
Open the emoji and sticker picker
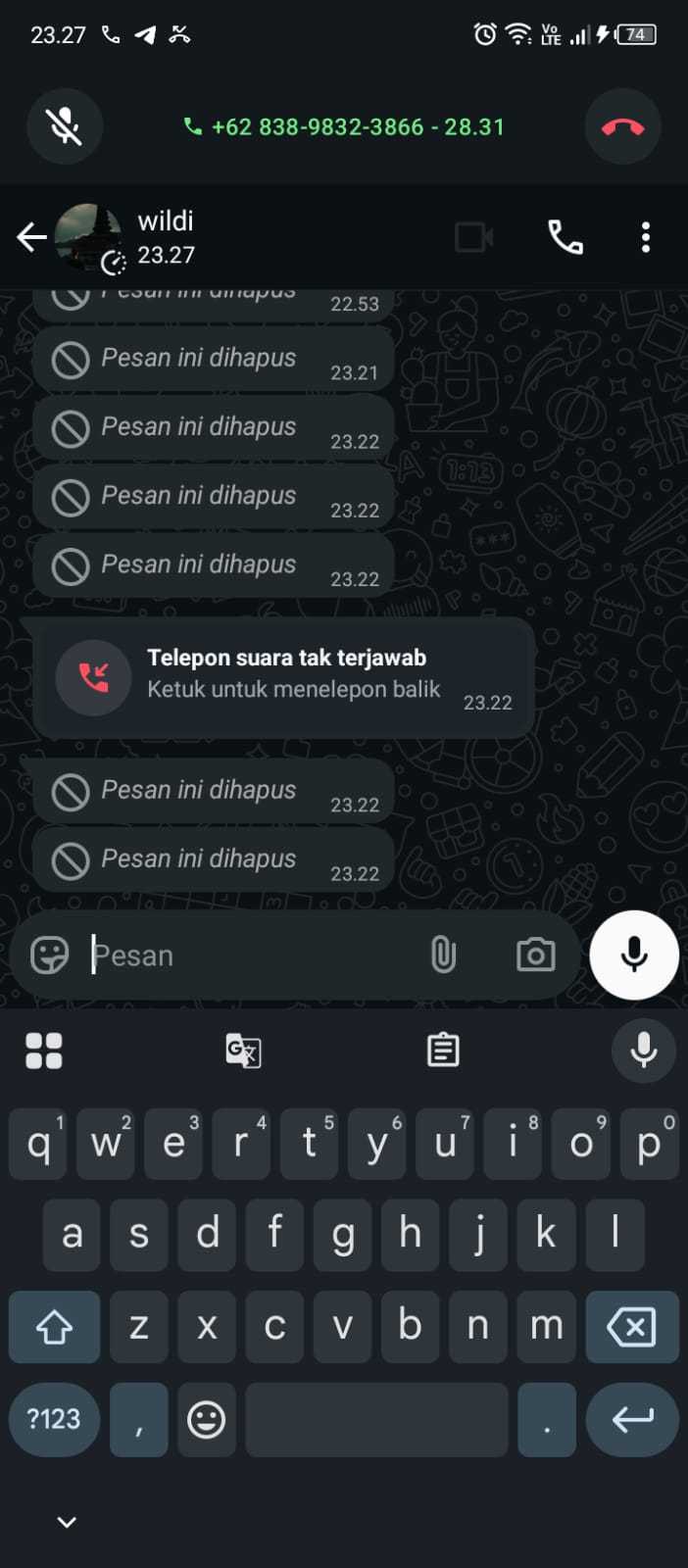50,955
